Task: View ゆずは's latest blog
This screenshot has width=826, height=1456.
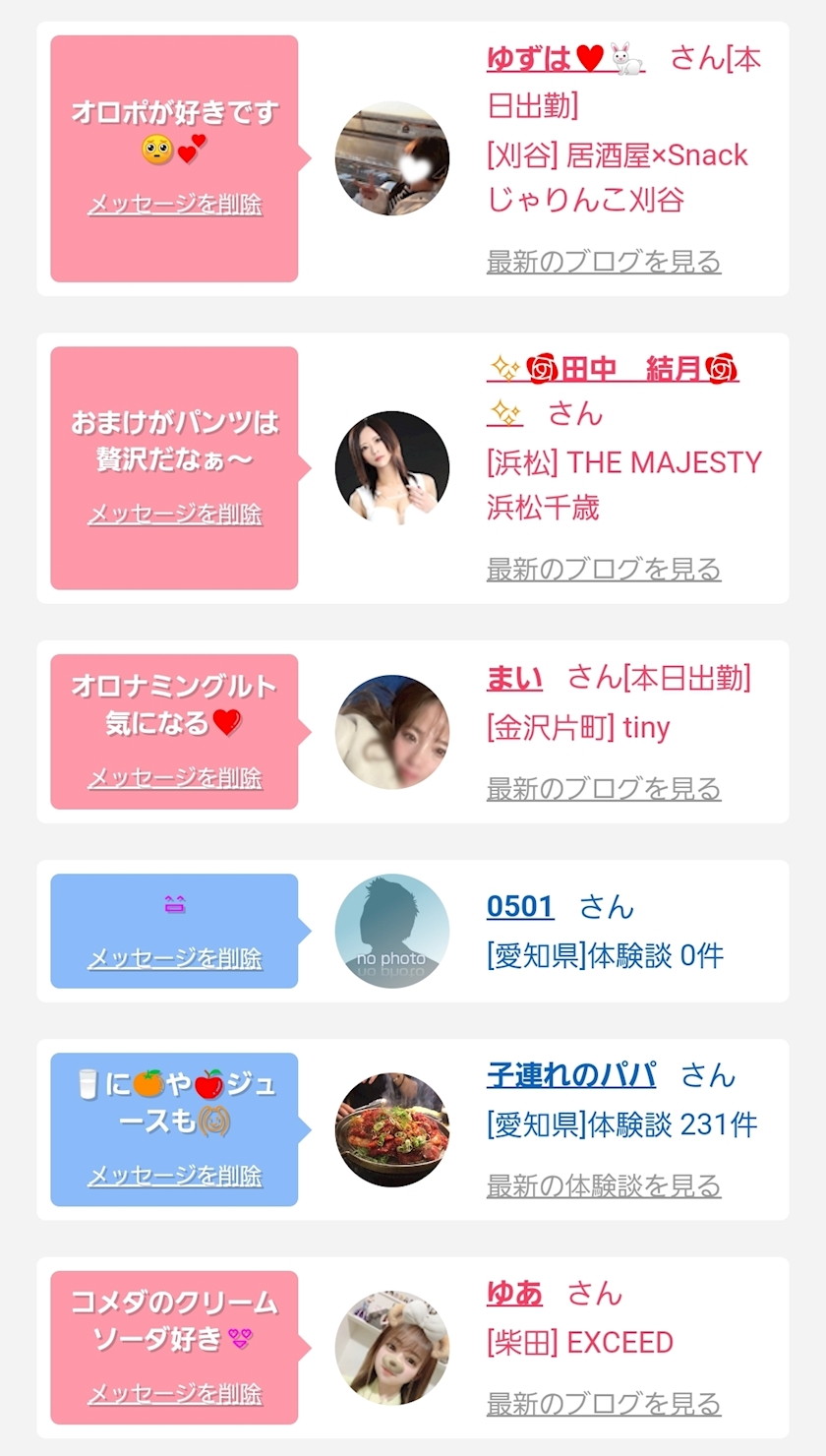Action: (604, 262)
